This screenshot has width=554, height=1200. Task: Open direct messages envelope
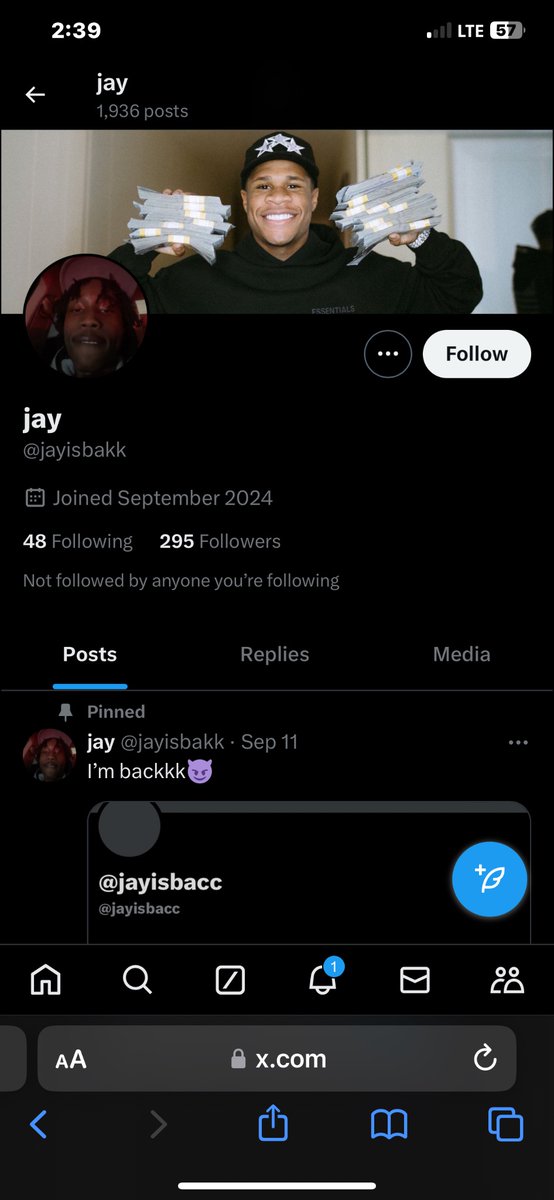(x=415, y=981)
